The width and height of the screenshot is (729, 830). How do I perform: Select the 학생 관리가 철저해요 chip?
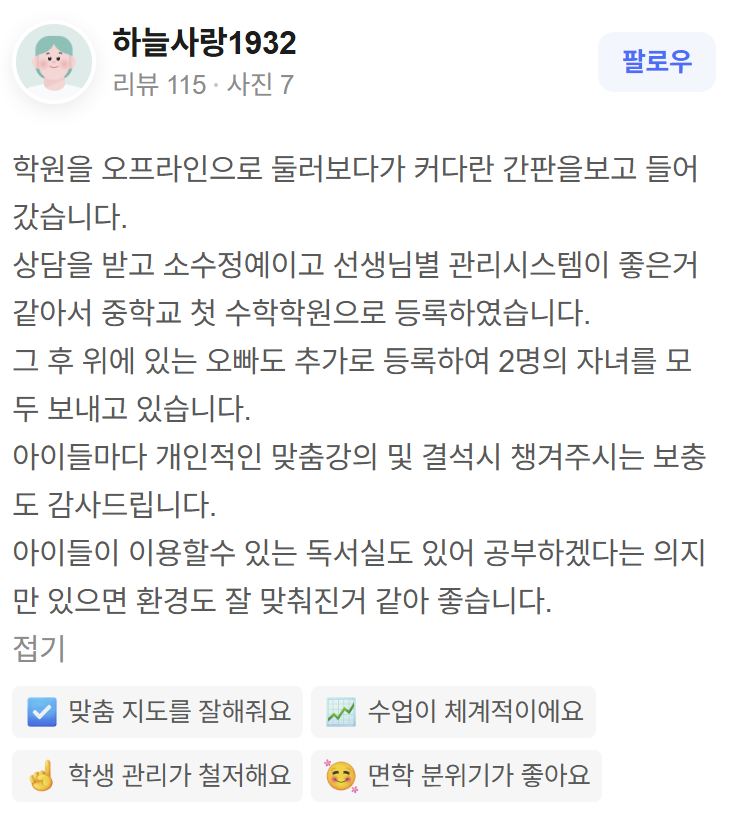coord(158,775)
